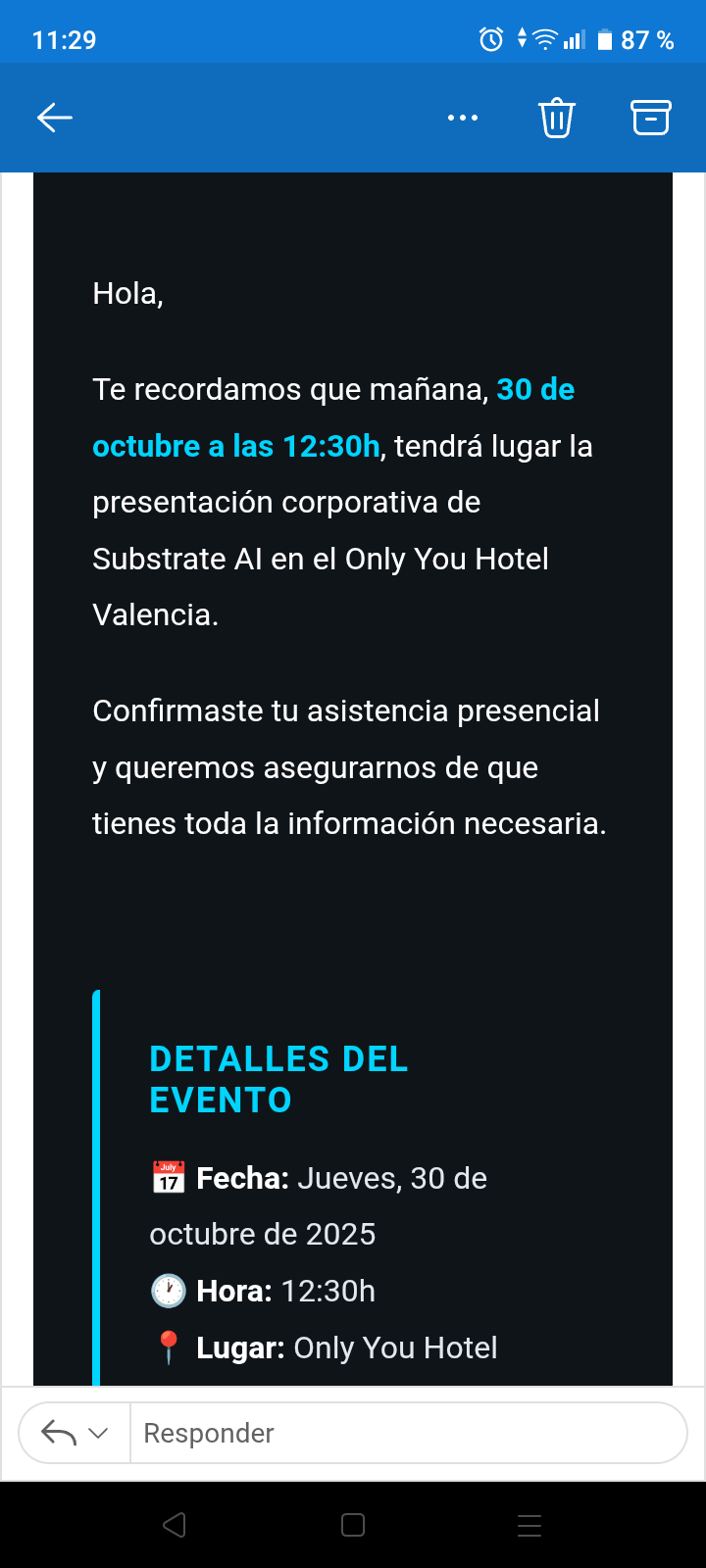The height and width of the screenshot is (1568, 706).
Task: Open system recent apps
Action: [x=529, y=1525]
